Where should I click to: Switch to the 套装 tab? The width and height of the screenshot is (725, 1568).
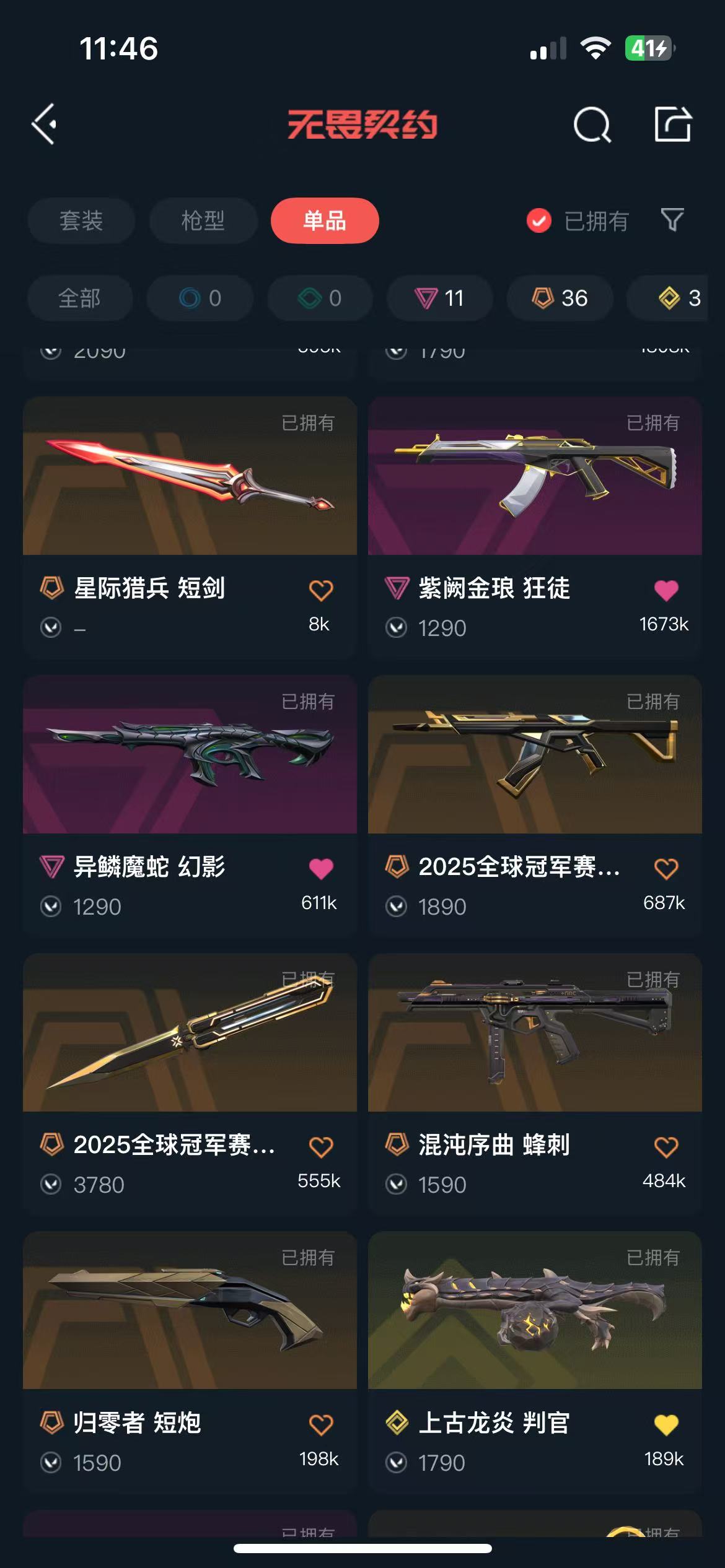(81, 221)
